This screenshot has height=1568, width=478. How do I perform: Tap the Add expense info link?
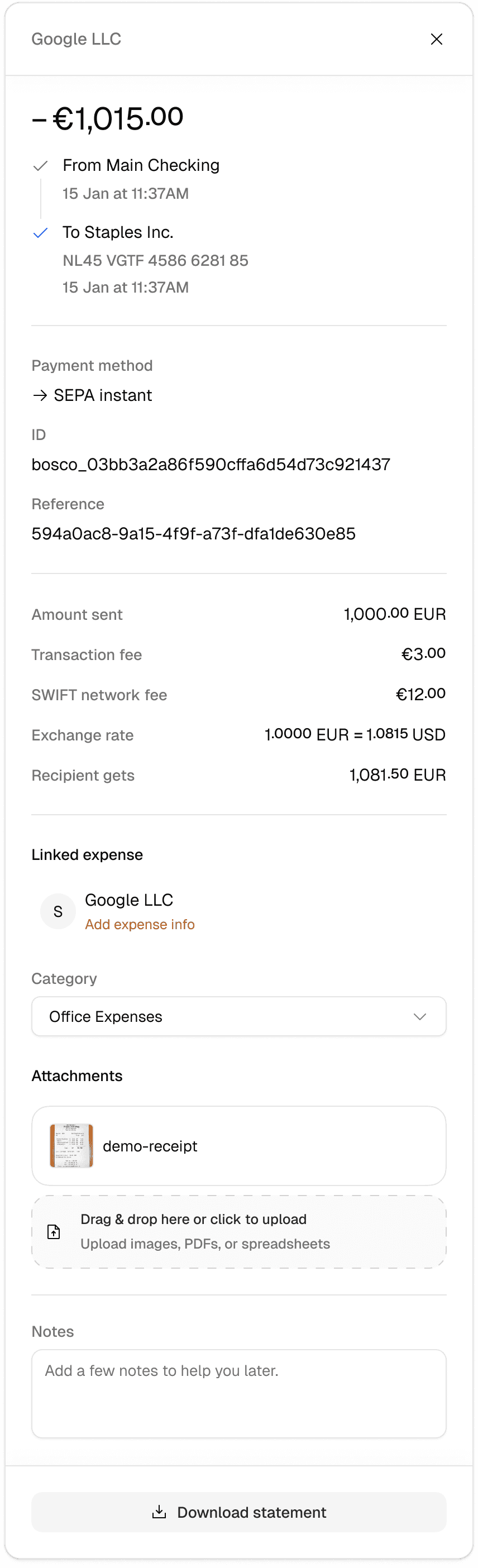pos(140,924)
